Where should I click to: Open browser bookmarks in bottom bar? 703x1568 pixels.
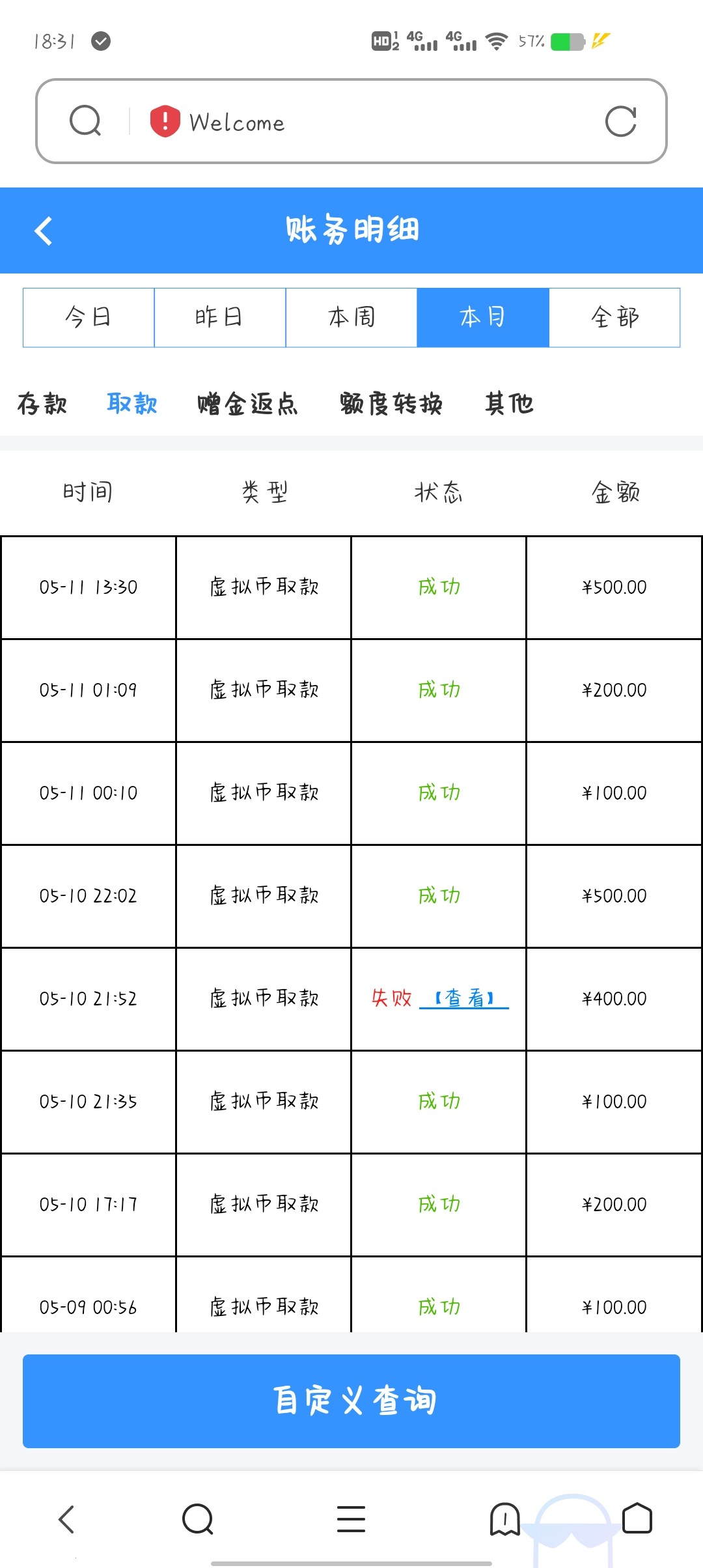point(504,1519)
